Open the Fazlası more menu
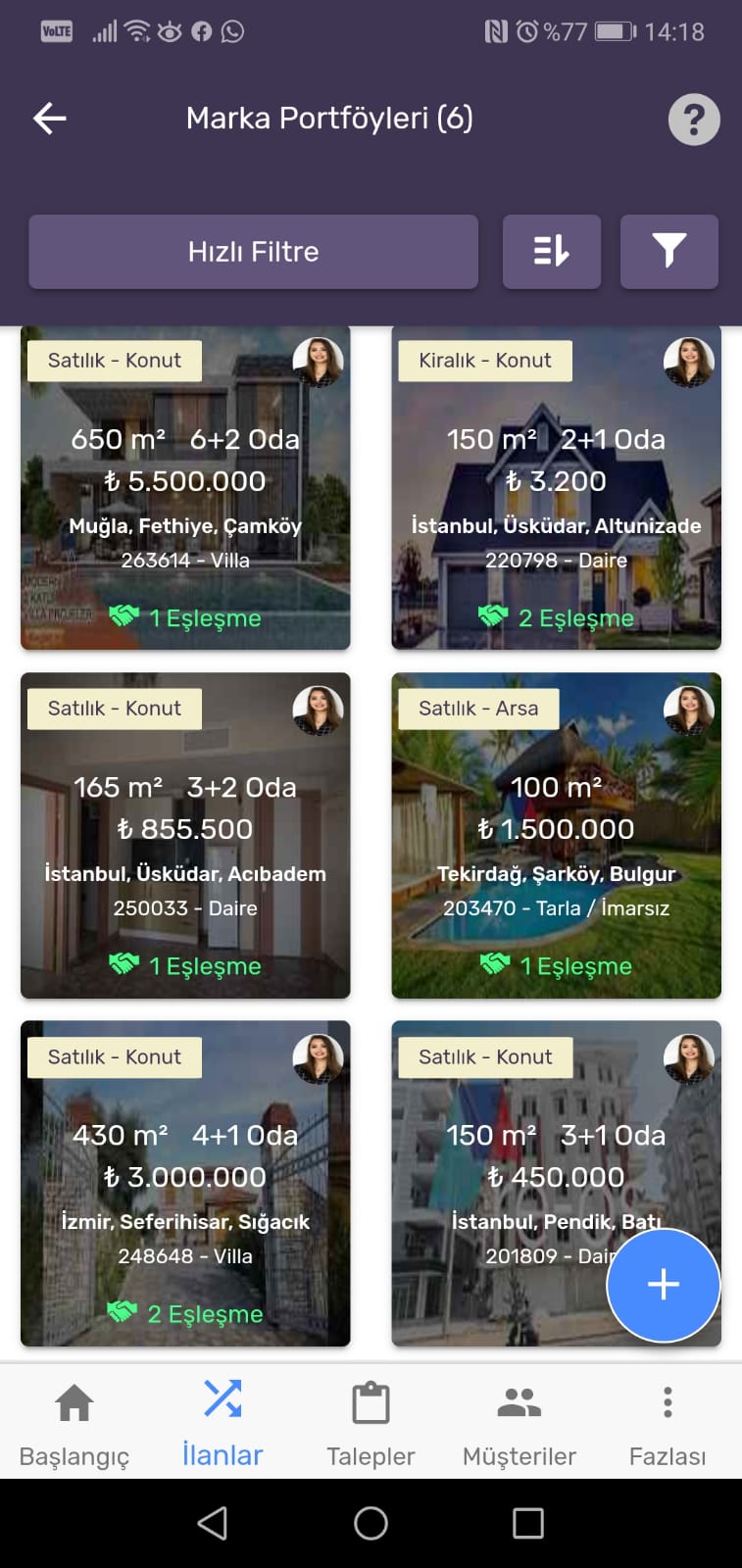 click(x=667, y=1423)
